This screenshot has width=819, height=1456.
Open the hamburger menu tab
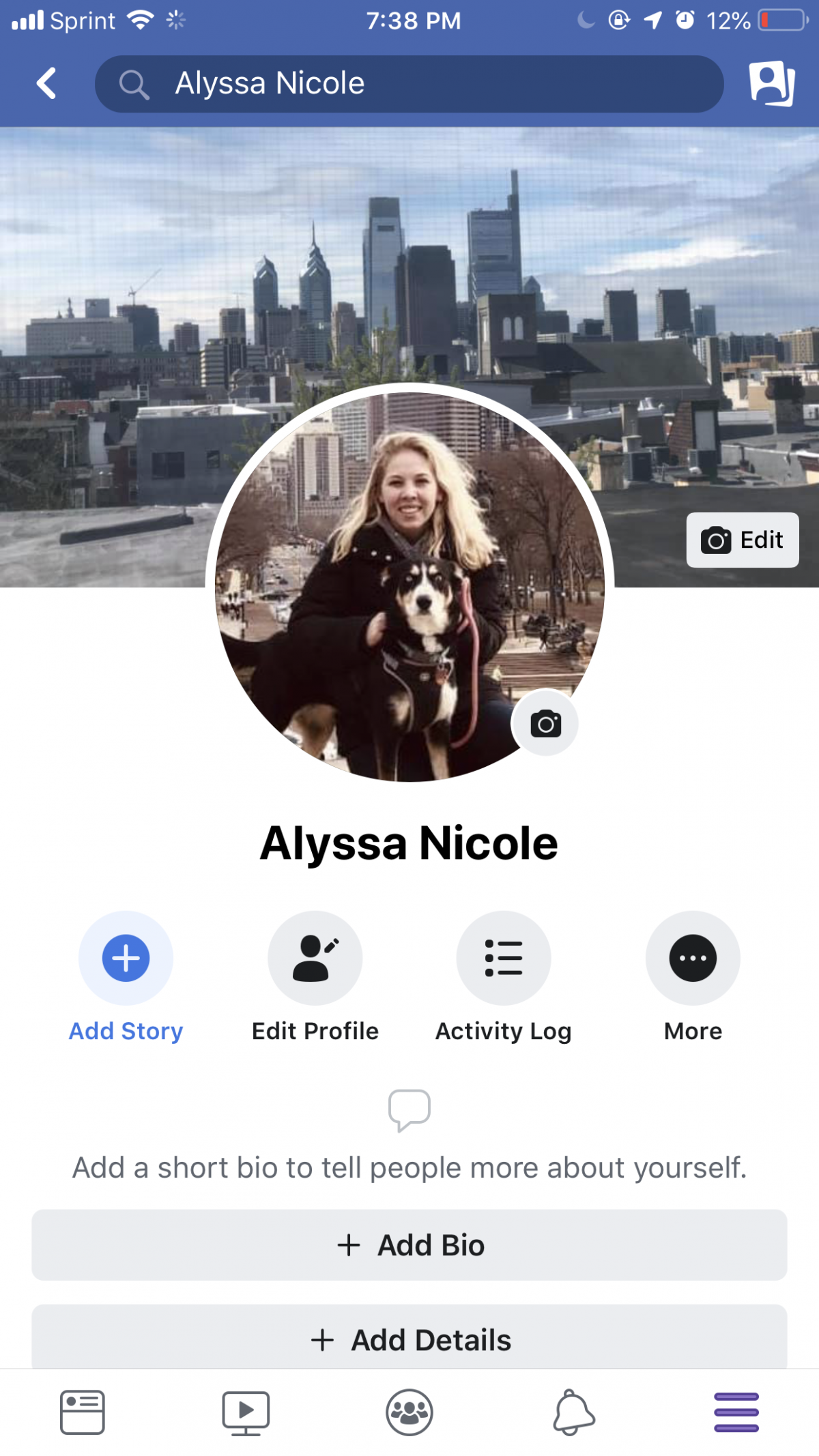[x=736, y=1412]
